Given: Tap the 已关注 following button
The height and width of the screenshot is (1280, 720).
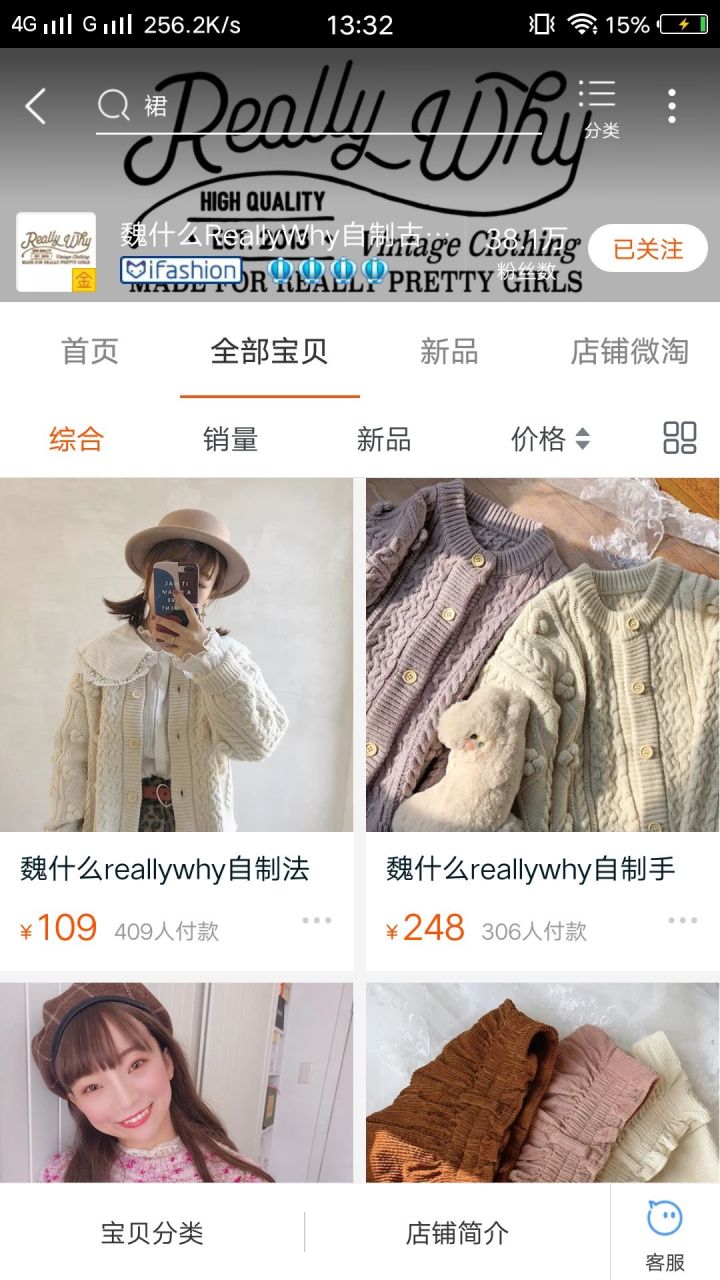Looking at the screenshot, I should 647,249.
